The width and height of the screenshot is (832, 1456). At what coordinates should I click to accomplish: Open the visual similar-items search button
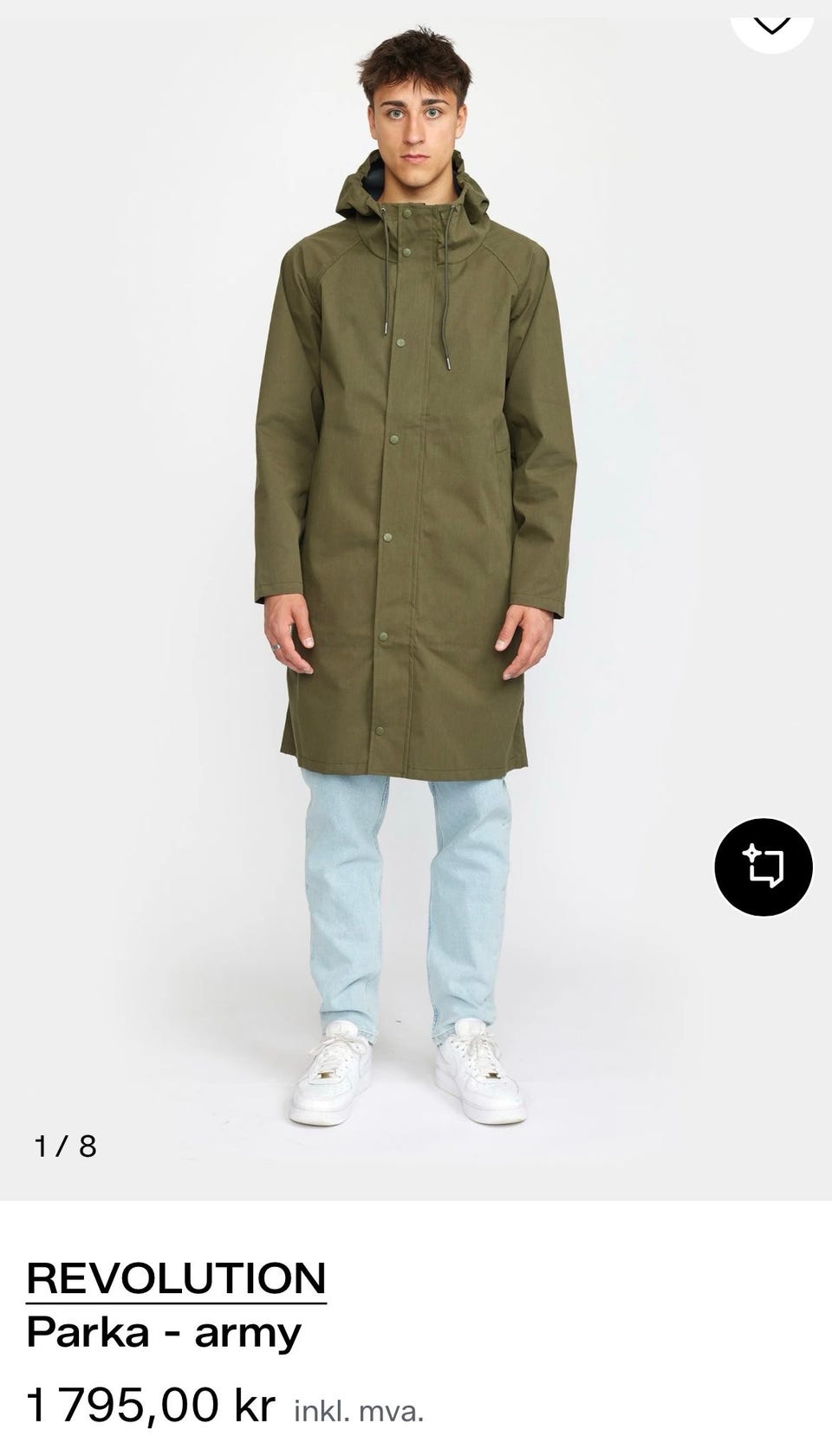point(764,867)
